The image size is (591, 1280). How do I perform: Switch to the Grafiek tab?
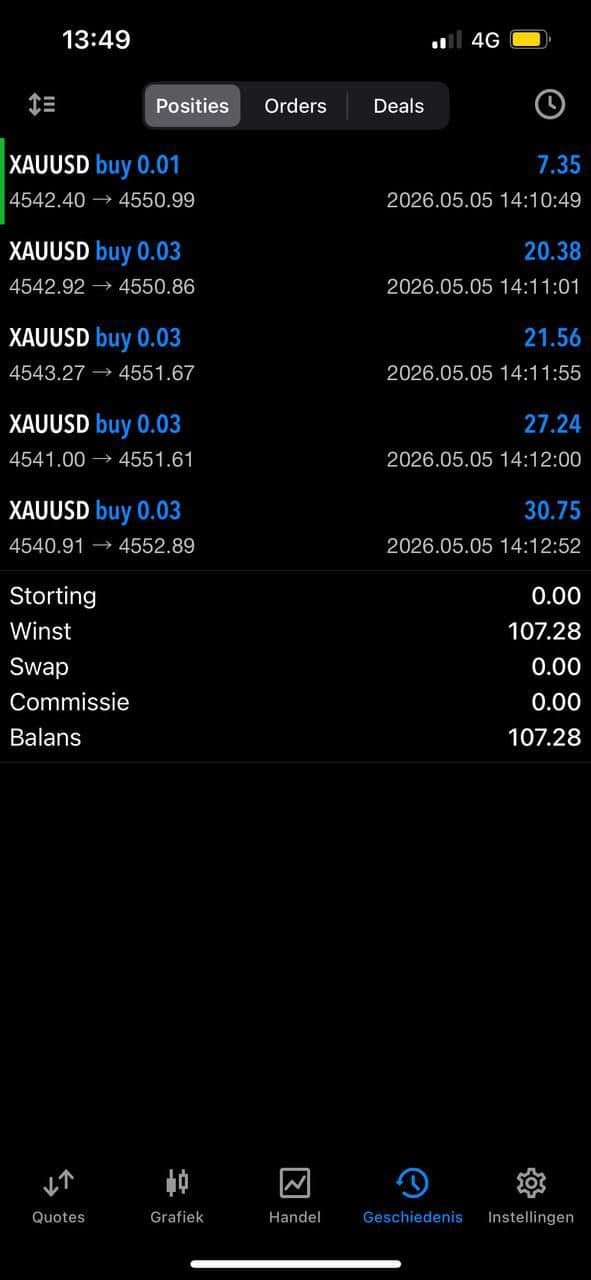coord(177,1196)
